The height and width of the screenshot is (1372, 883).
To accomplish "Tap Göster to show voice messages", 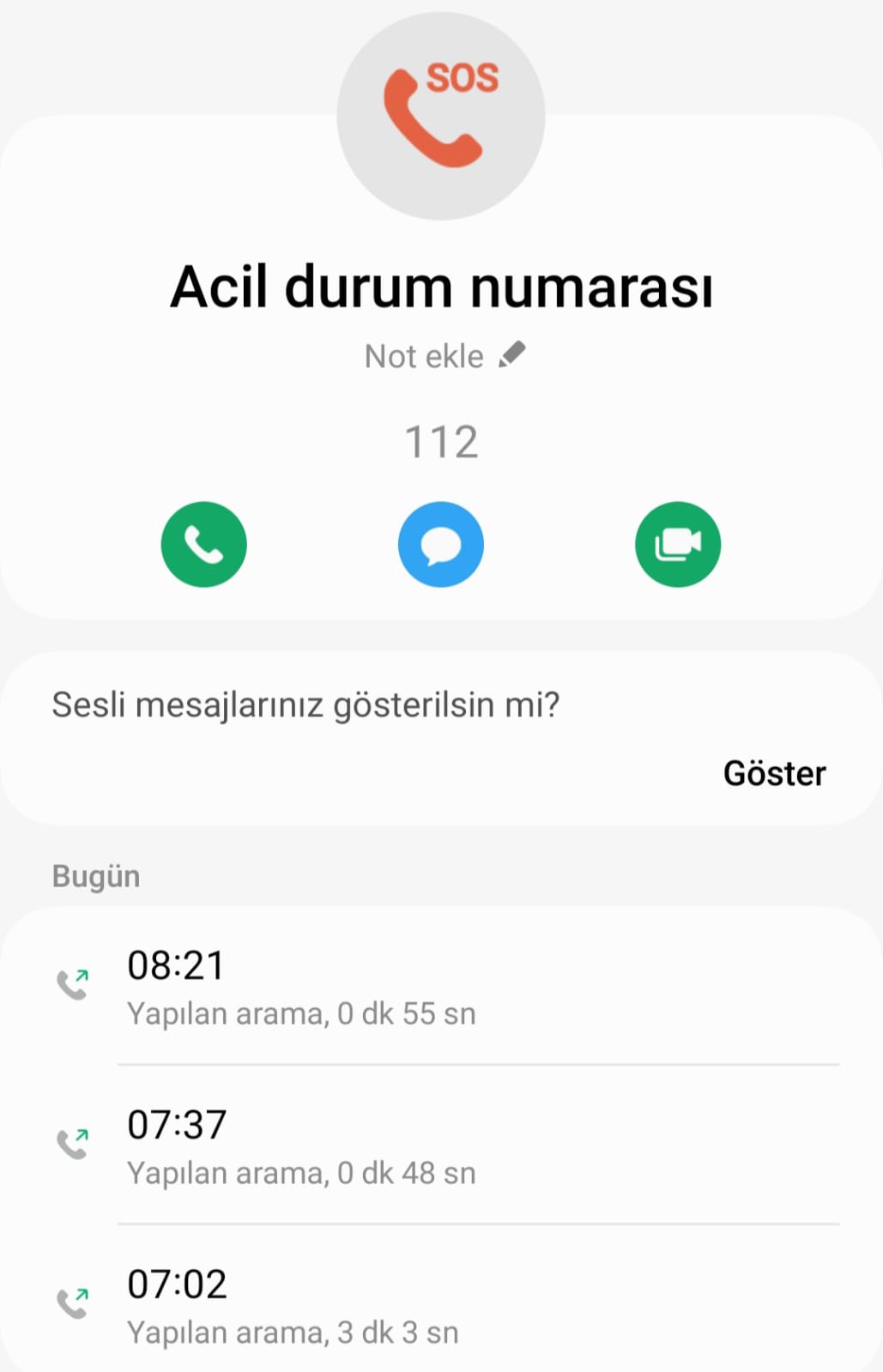I will pos(773,773).
